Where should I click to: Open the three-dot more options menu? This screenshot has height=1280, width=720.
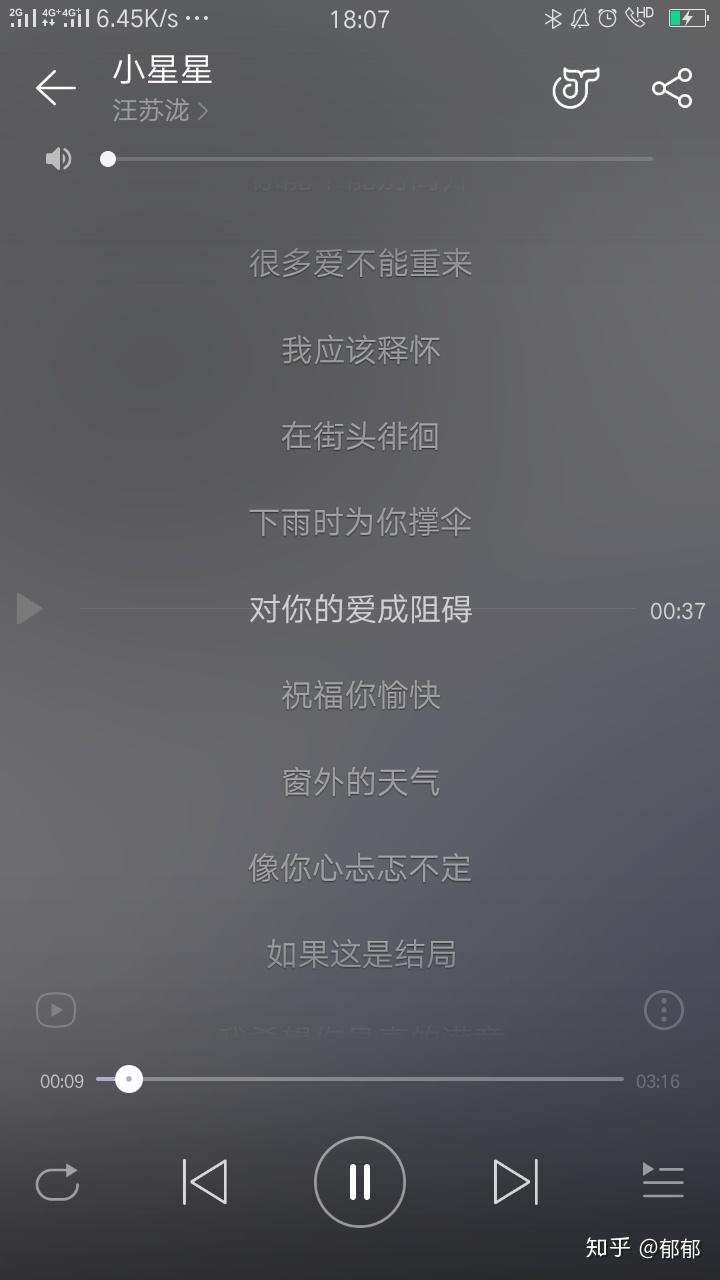[x=663, y=1010]
